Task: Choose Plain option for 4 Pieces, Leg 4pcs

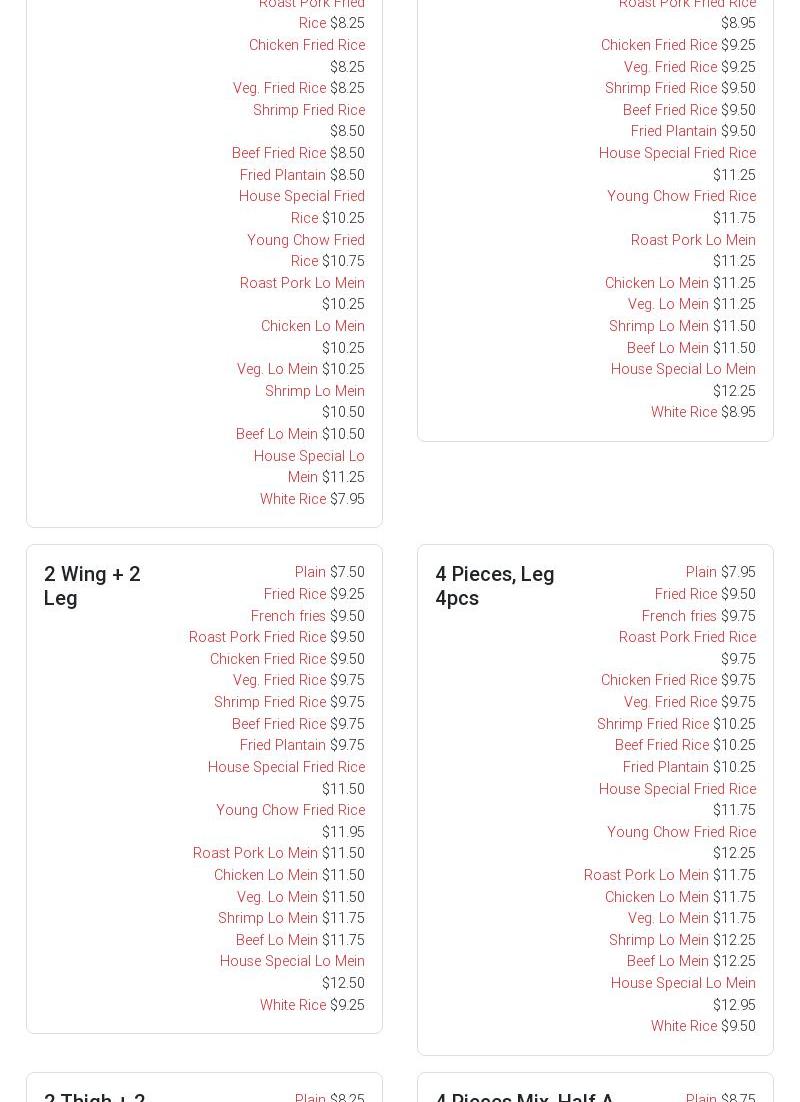Action: tap(701, 572)
